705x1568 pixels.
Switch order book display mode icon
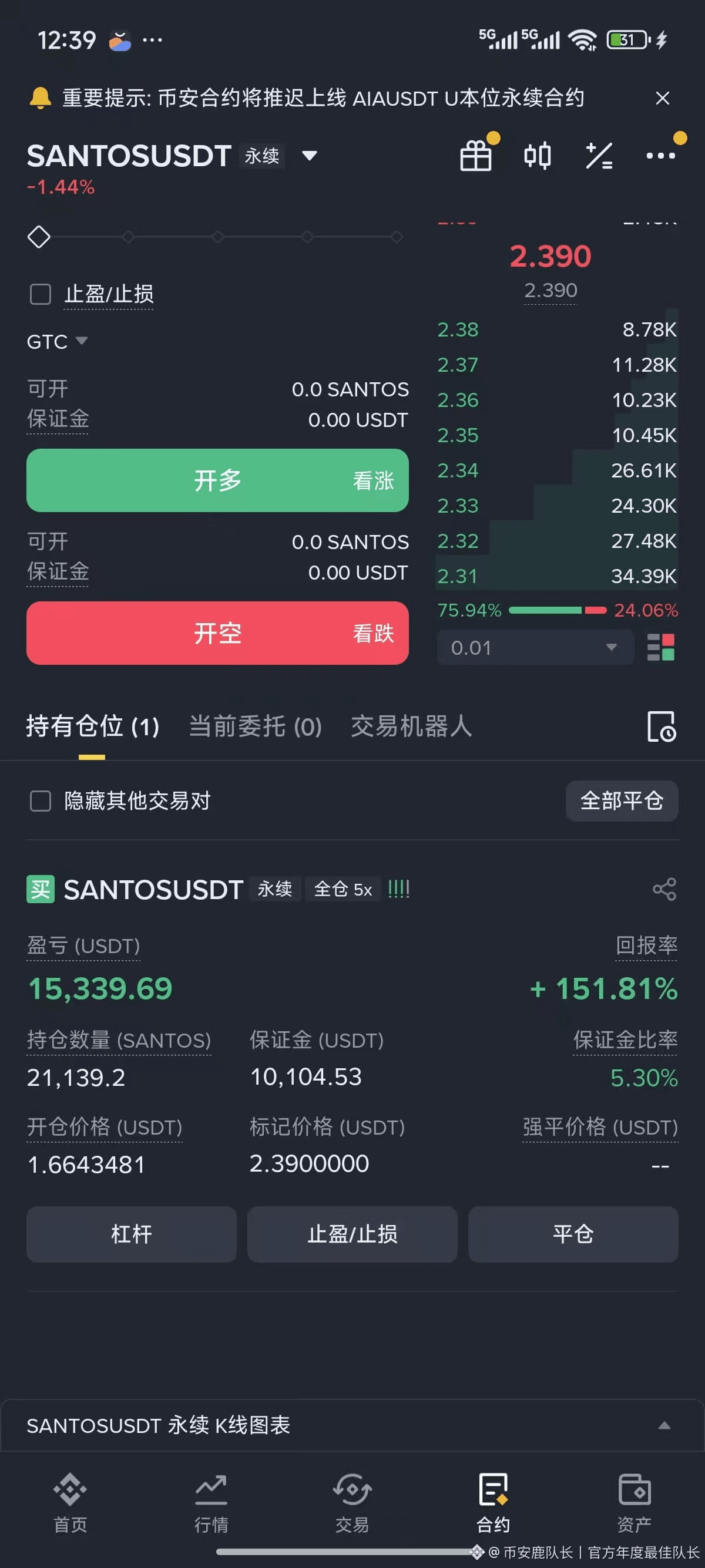click(660, 647)
